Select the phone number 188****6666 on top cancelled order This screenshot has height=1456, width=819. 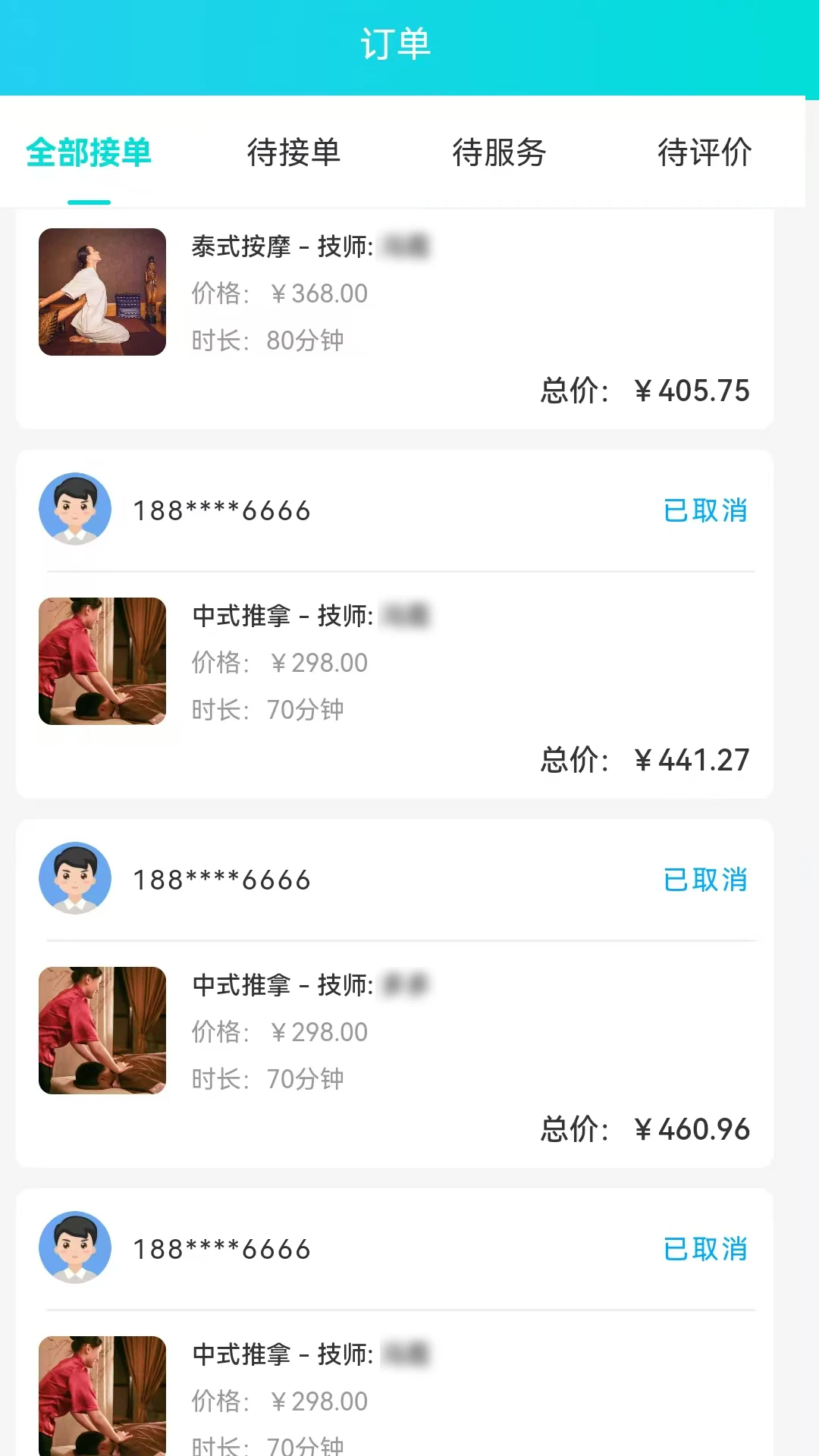(221, 510)
